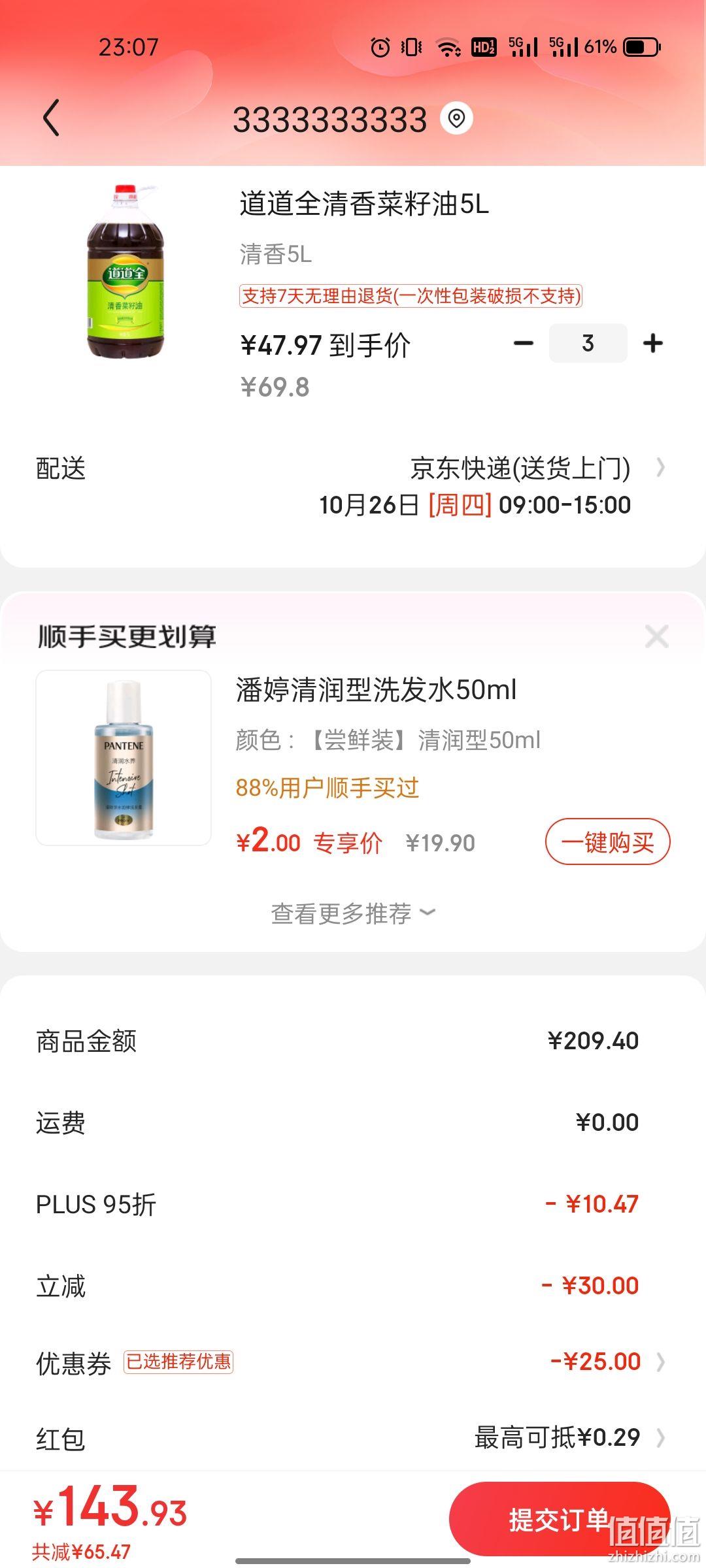The image size is (706, 1568).
Task: Tap 一键购买 for the Pantene shampoo
Action: coord(608,841)
